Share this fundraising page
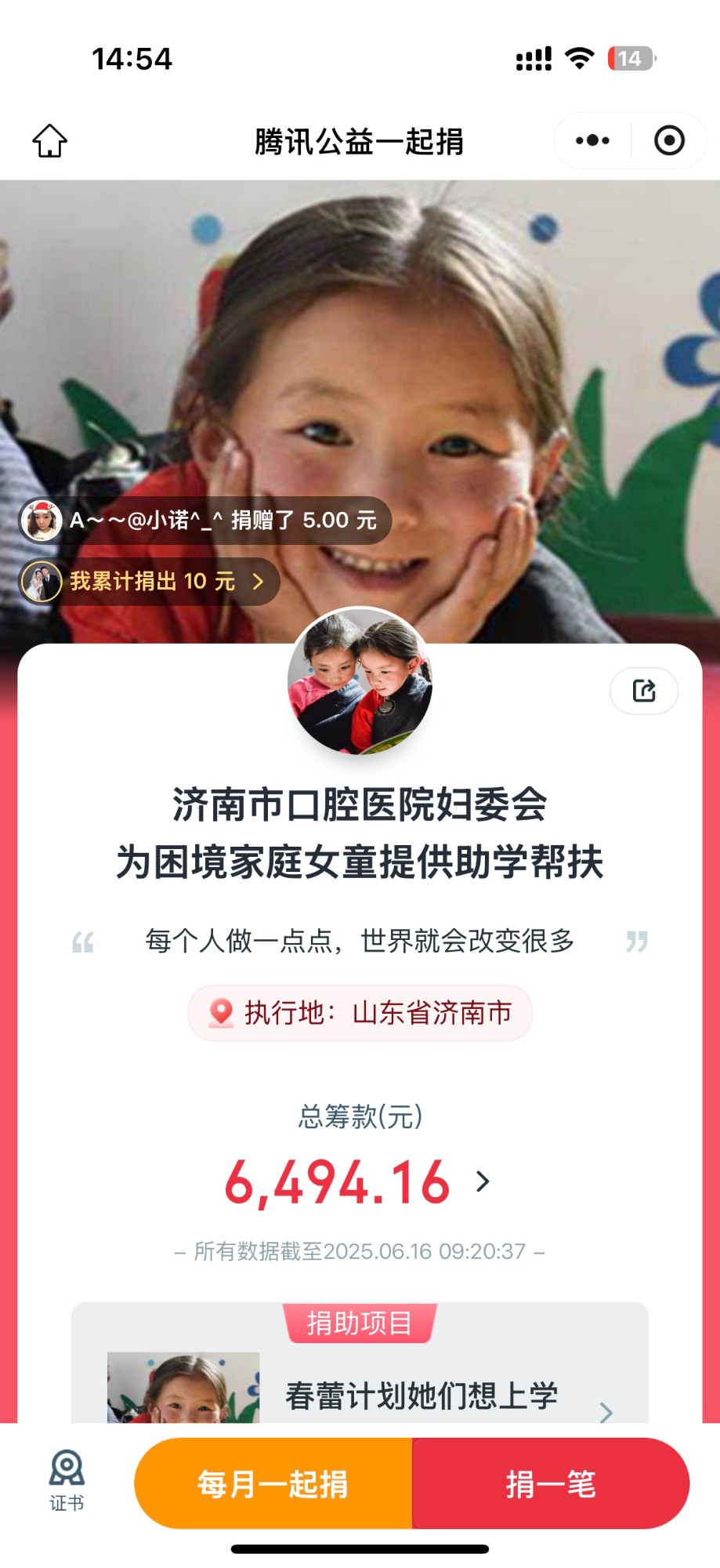This screenshot has width=720, height=1568. coord(644,691)
